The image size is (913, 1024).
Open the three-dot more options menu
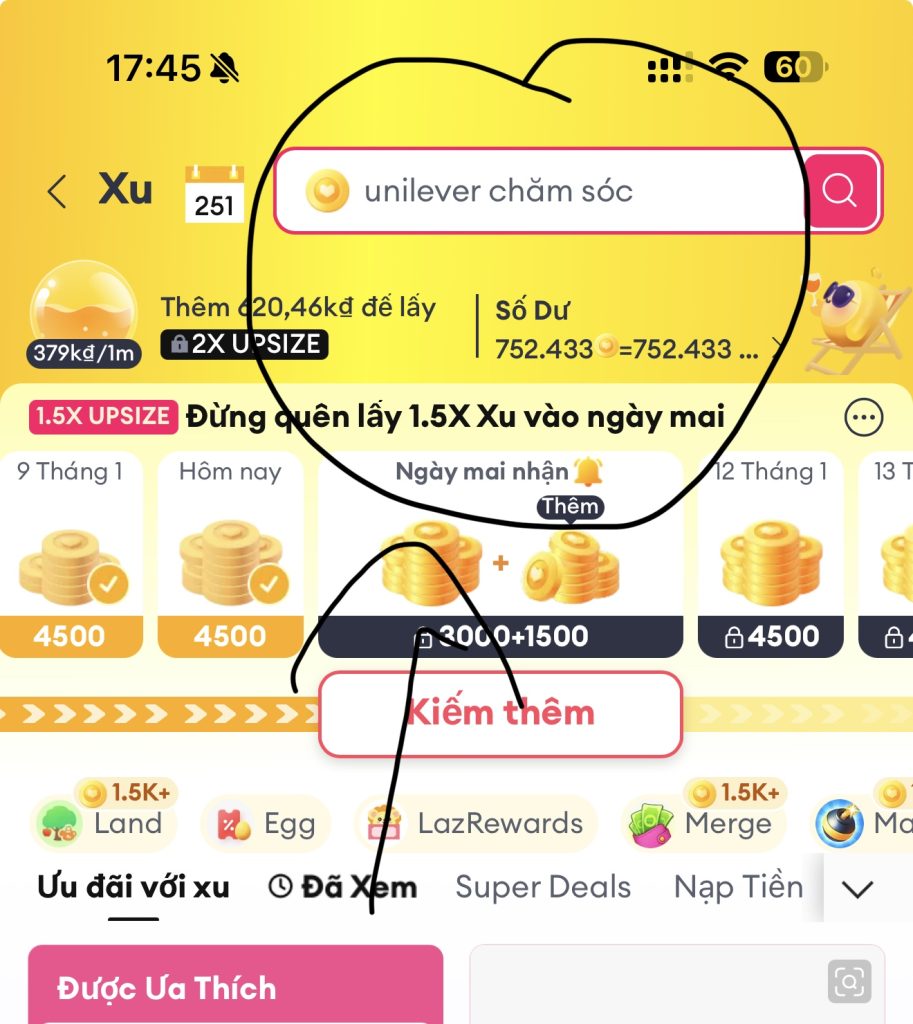pos(864,418)
